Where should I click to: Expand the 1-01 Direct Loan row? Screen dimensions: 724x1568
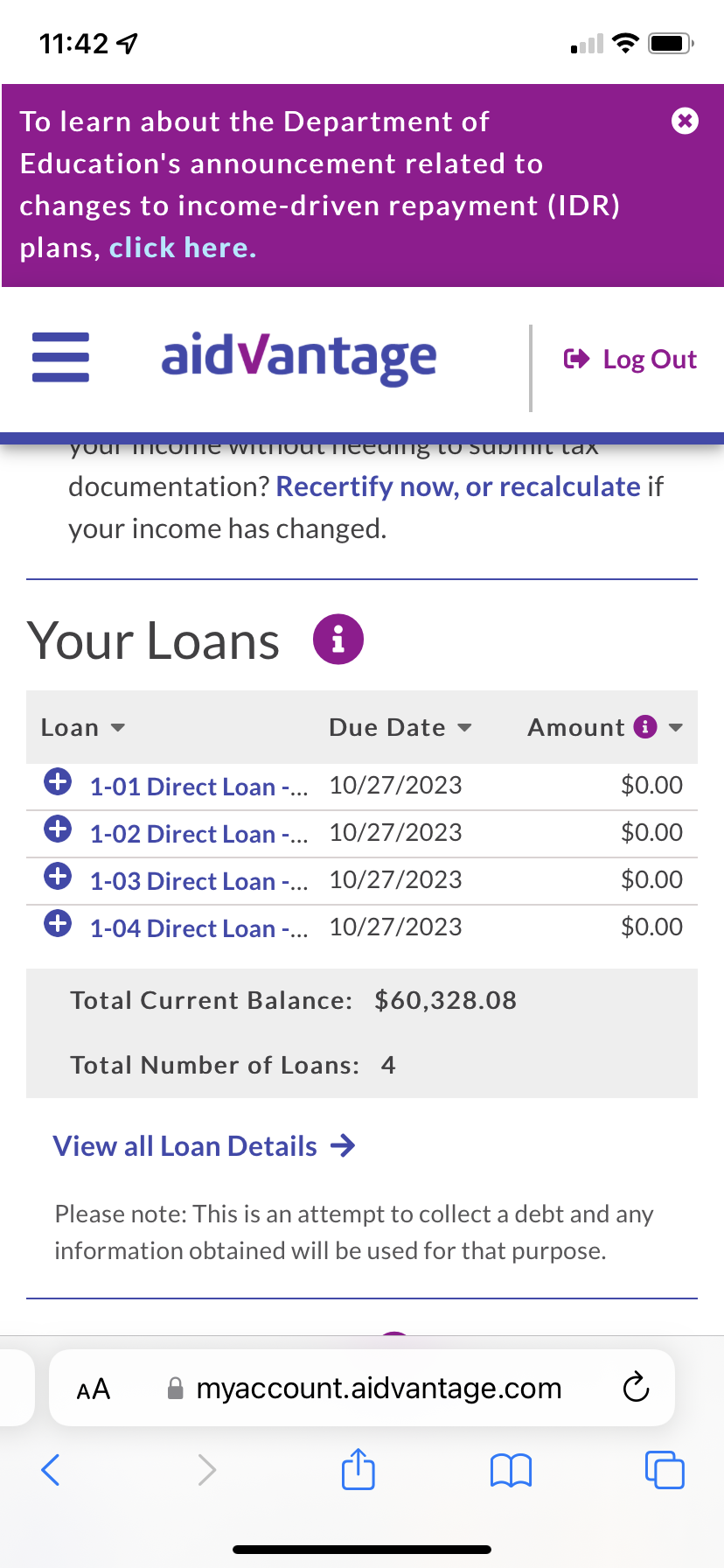point(58,781)
